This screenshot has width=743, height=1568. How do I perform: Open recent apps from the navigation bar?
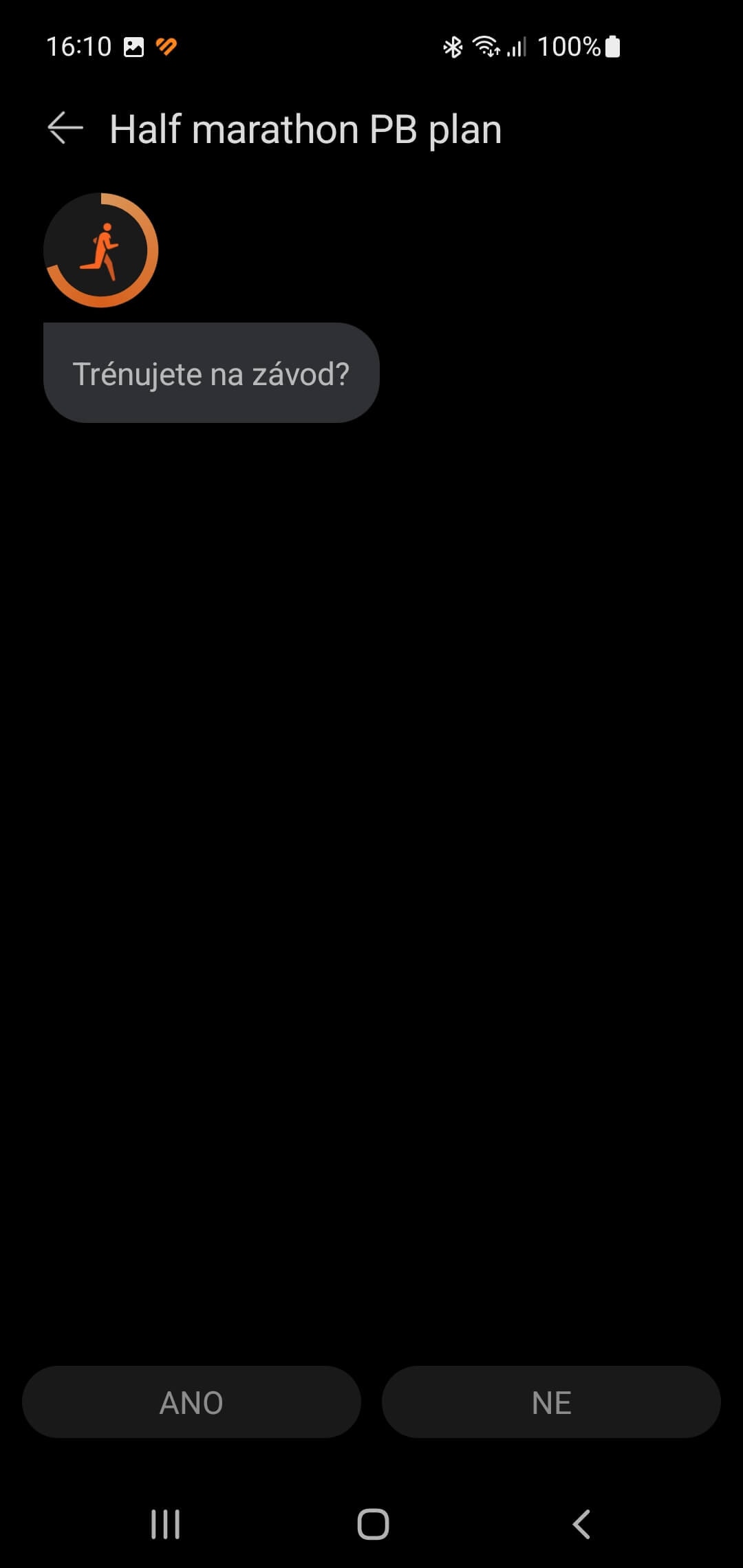165,1524
